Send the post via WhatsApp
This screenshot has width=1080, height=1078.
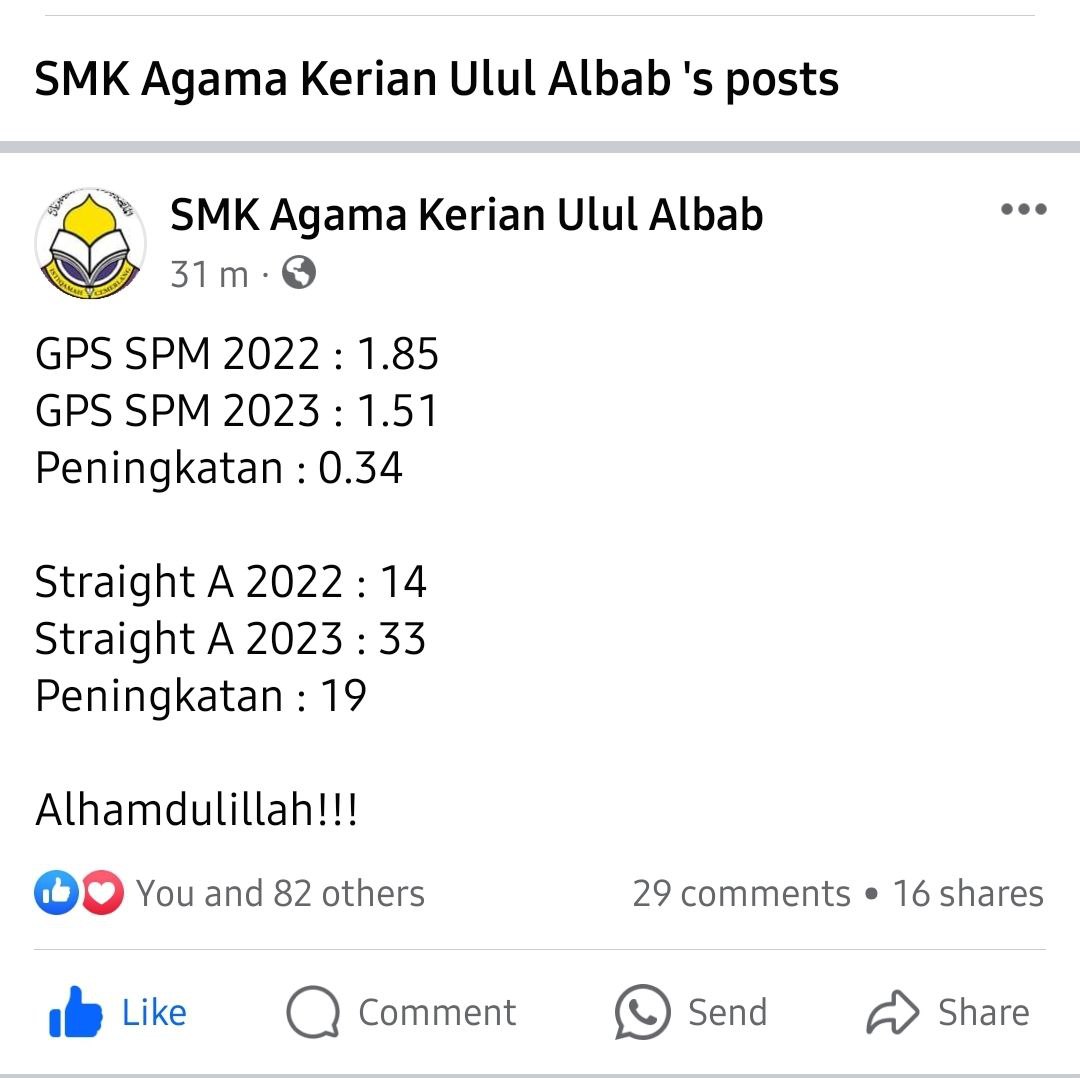click(x=691, y=1013)
